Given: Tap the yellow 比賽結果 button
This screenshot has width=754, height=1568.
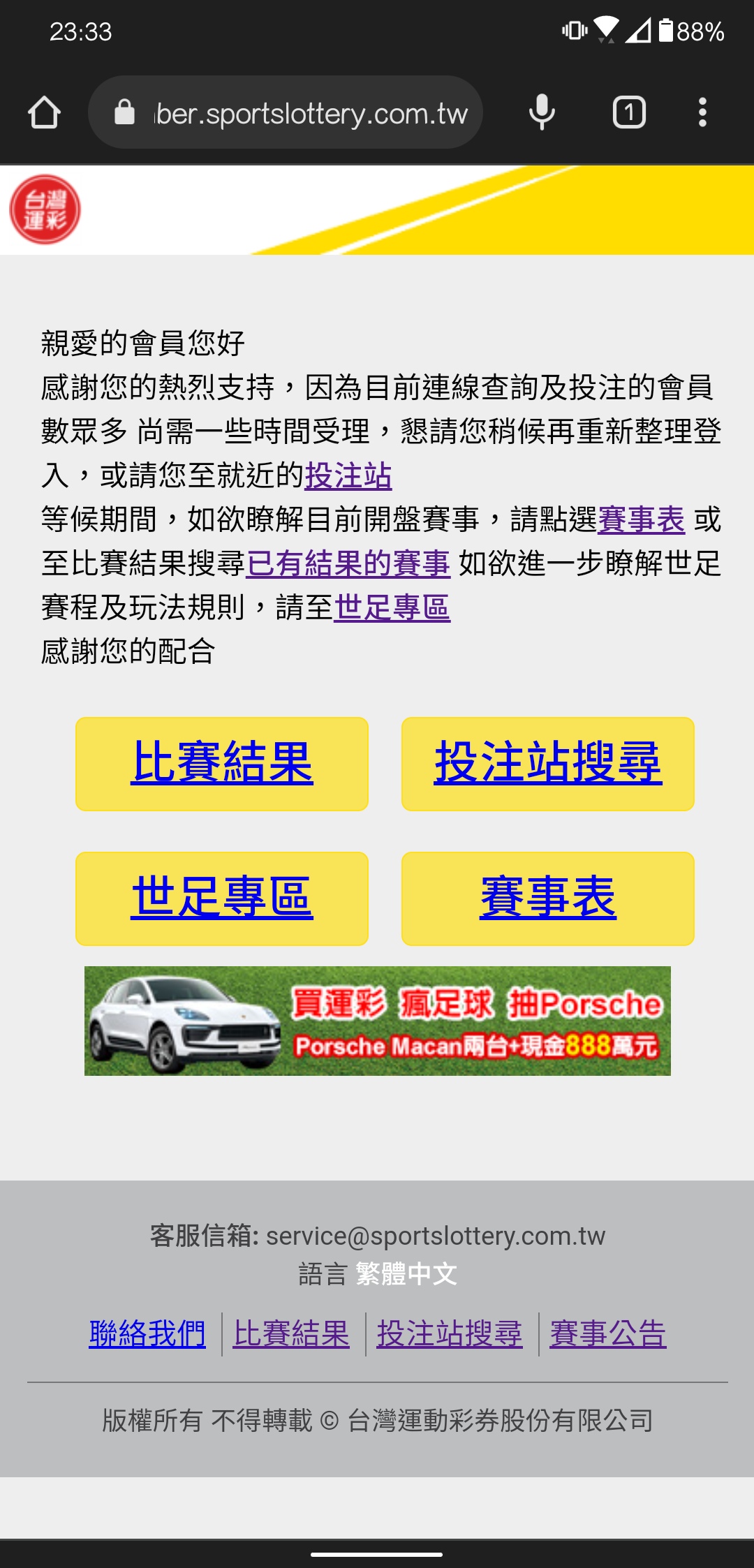Looking at the screenshot, I should coord(222,764).
